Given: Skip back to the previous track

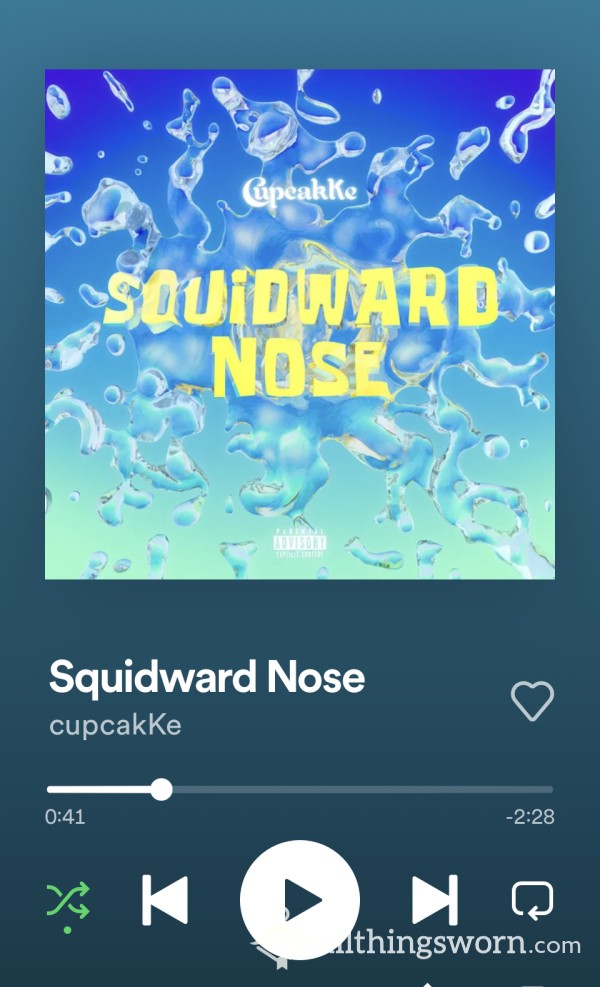Looking at the screenshot, I should pyautogui.click(x=165, y=900).
